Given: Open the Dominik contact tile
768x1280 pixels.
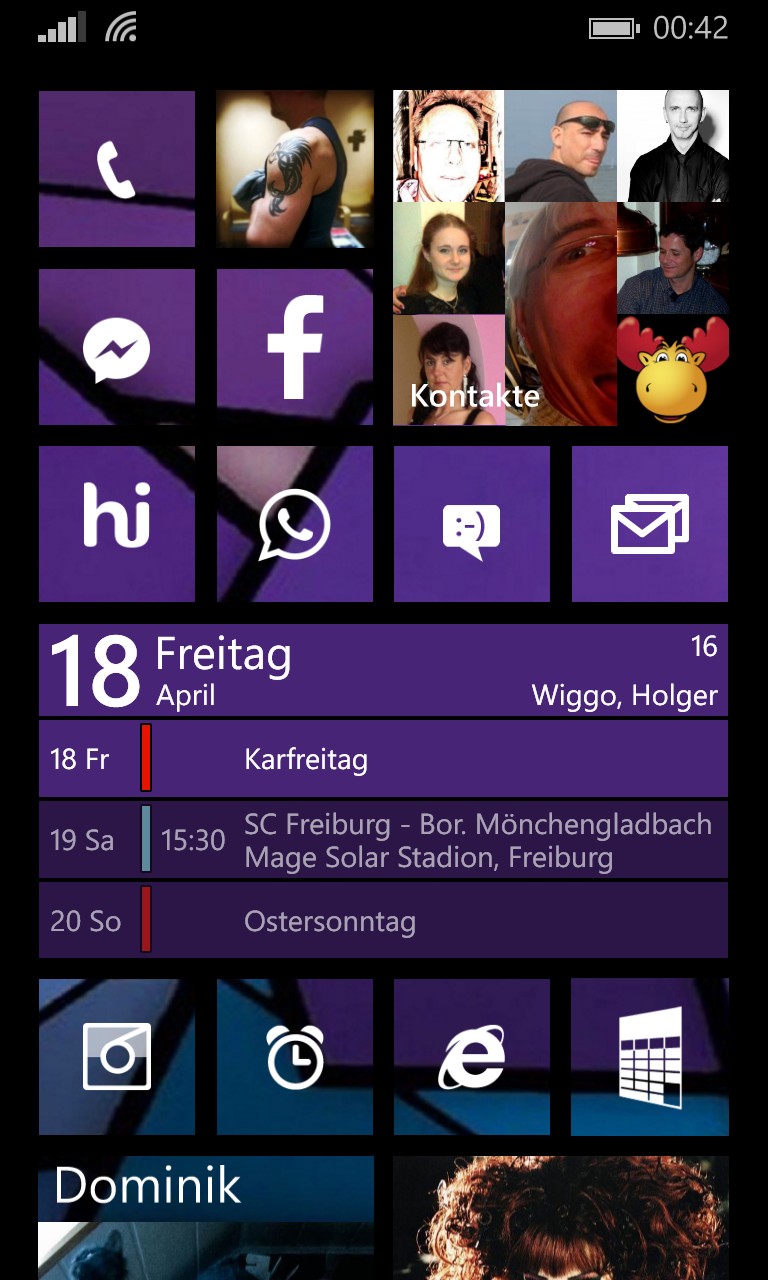Looking at the screenshot, I should pos(206,1218).
